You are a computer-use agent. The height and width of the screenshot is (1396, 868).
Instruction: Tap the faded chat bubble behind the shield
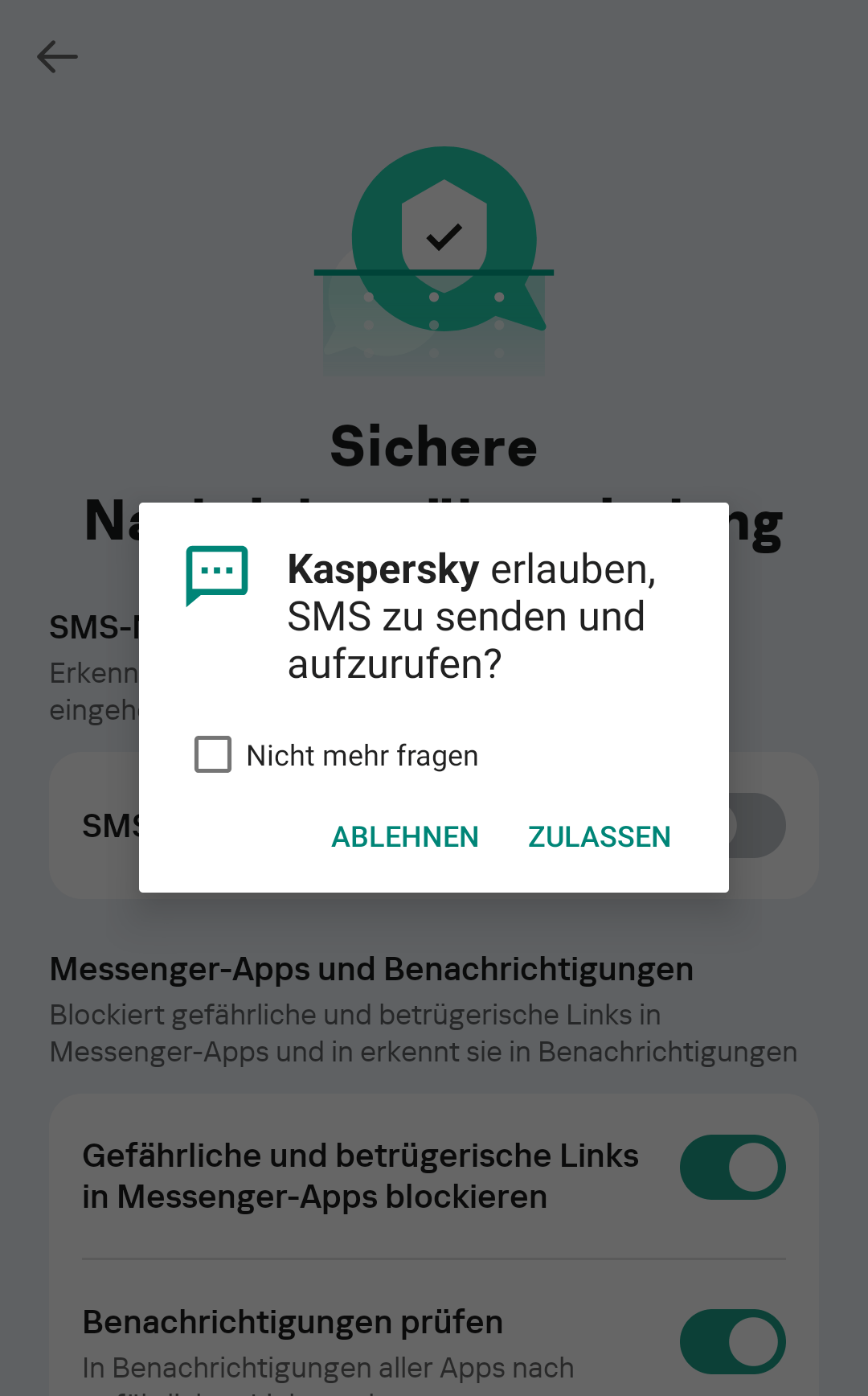[x=354, y=338]
